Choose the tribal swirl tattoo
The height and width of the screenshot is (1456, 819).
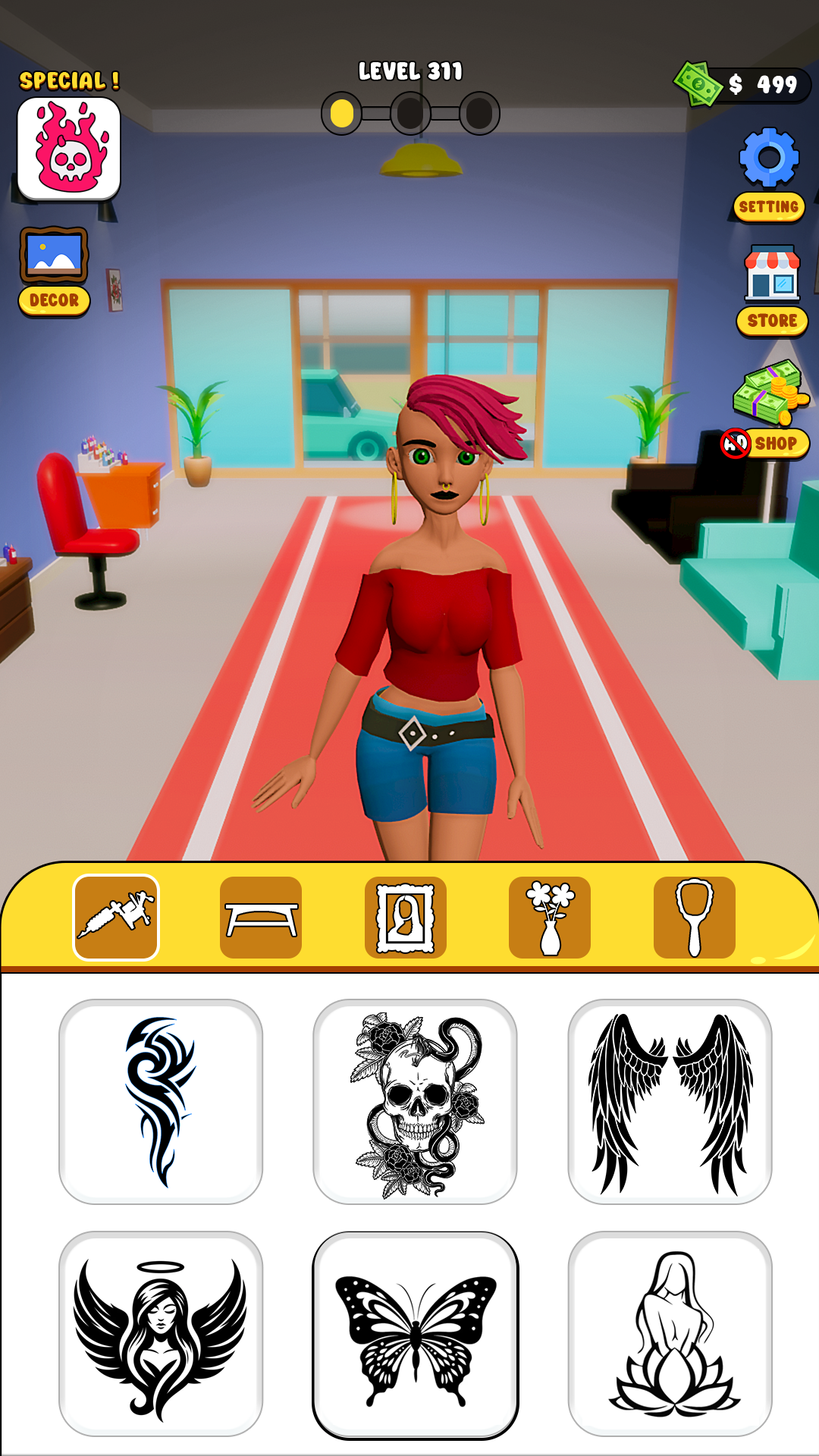(161, 1102)
